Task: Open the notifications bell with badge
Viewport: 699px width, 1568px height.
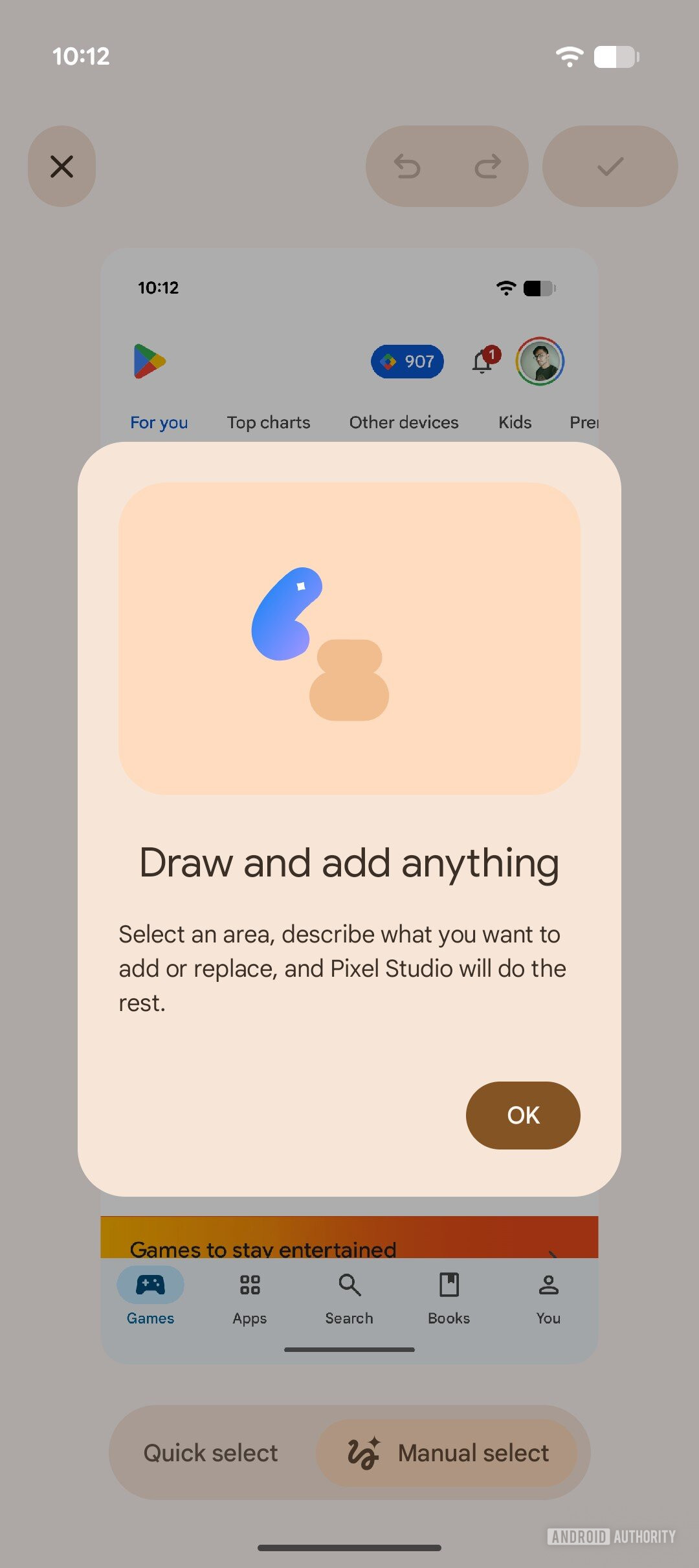Action: 482,362
